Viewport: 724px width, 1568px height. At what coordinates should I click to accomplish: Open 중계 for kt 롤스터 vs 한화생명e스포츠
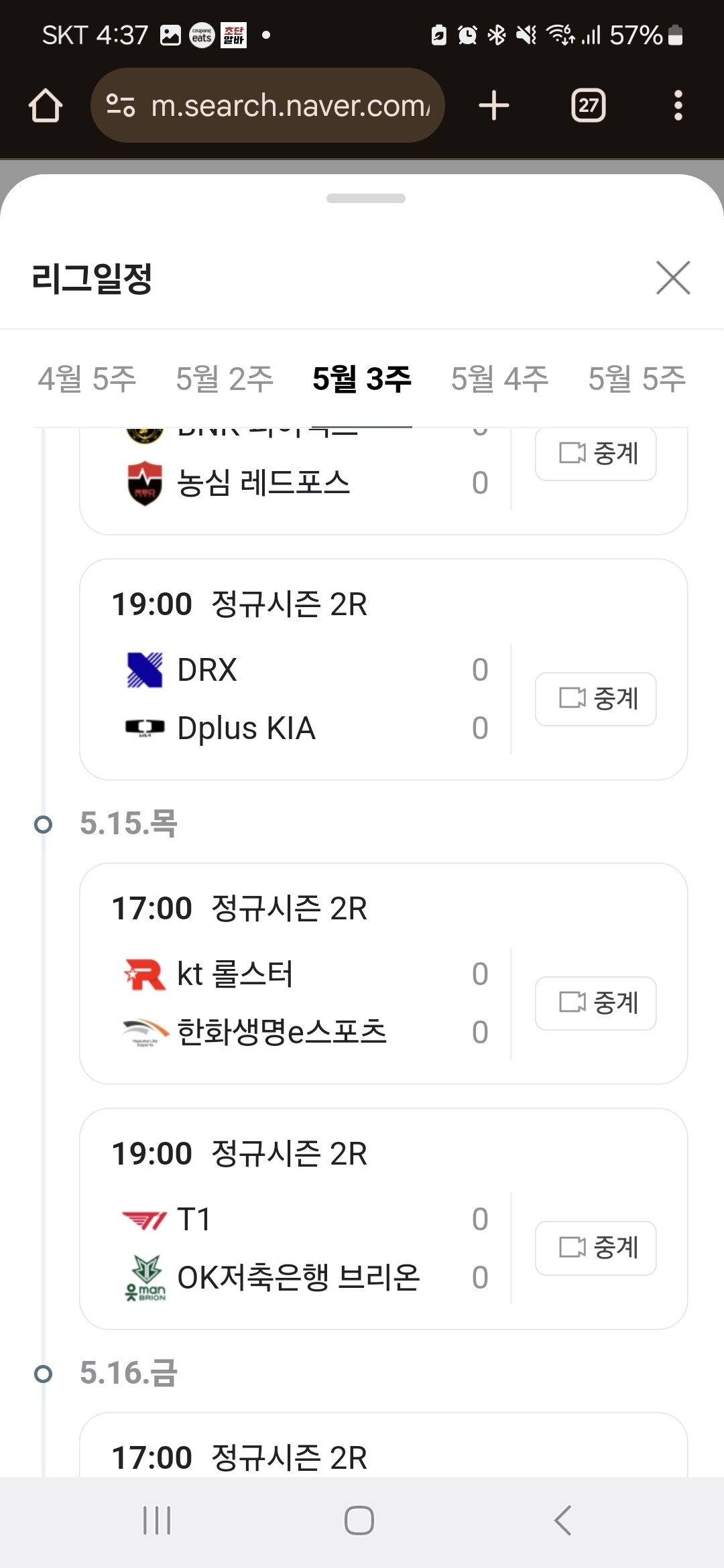595,1003
